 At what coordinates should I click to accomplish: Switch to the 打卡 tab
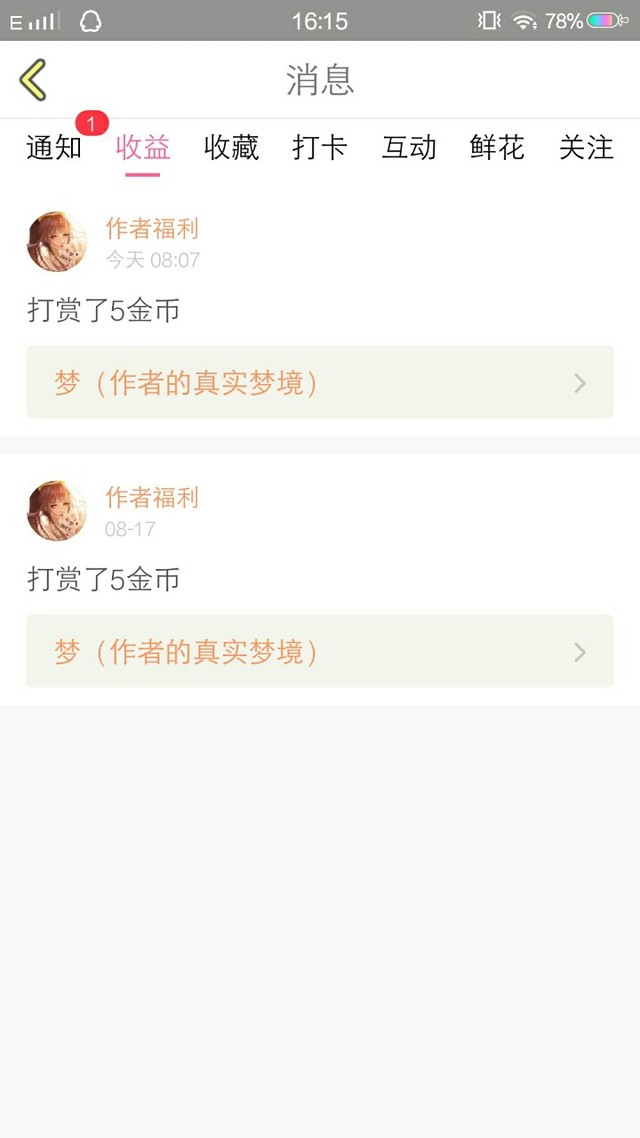coord(320,148)
